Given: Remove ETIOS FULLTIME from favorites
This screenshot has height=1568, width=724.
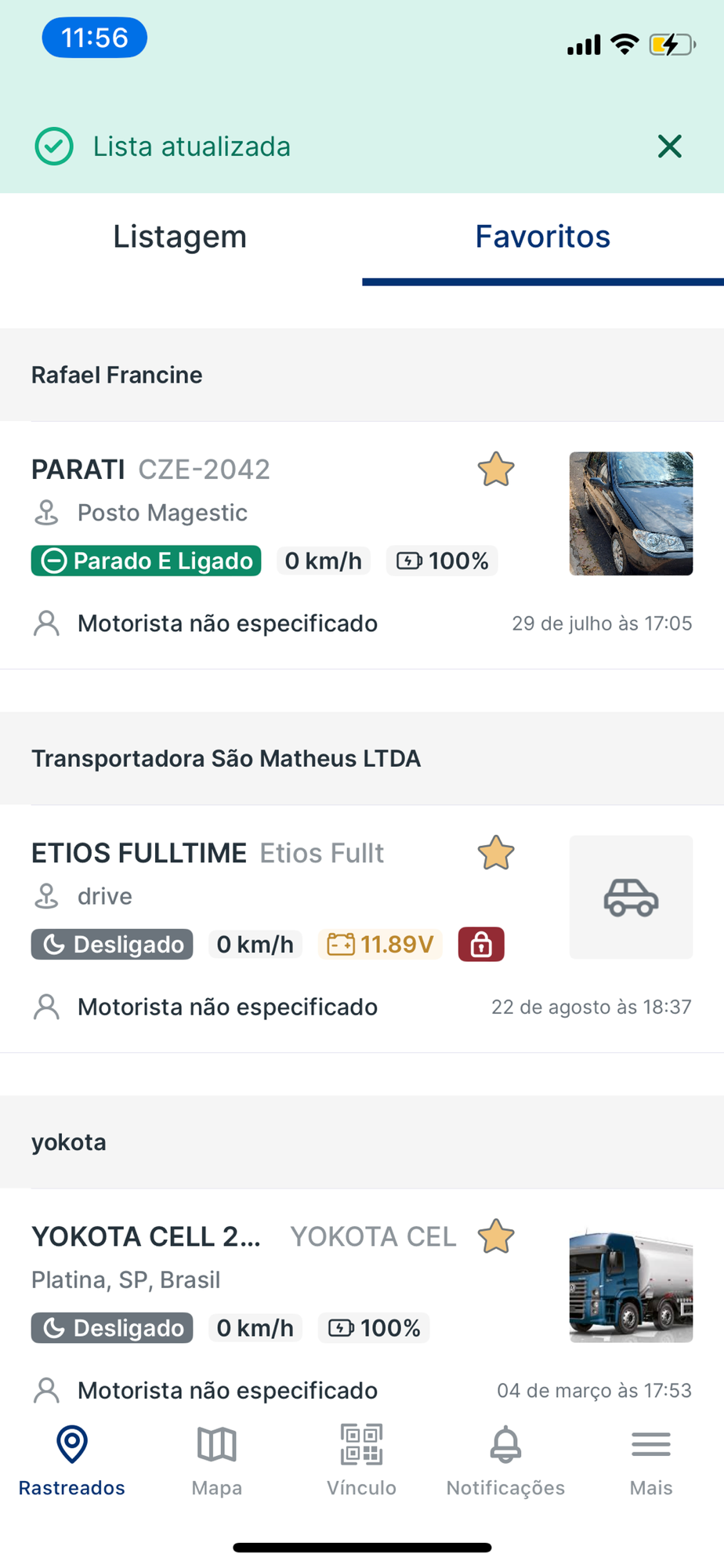Looking at the screenshot, I should [x=496, y=853].
